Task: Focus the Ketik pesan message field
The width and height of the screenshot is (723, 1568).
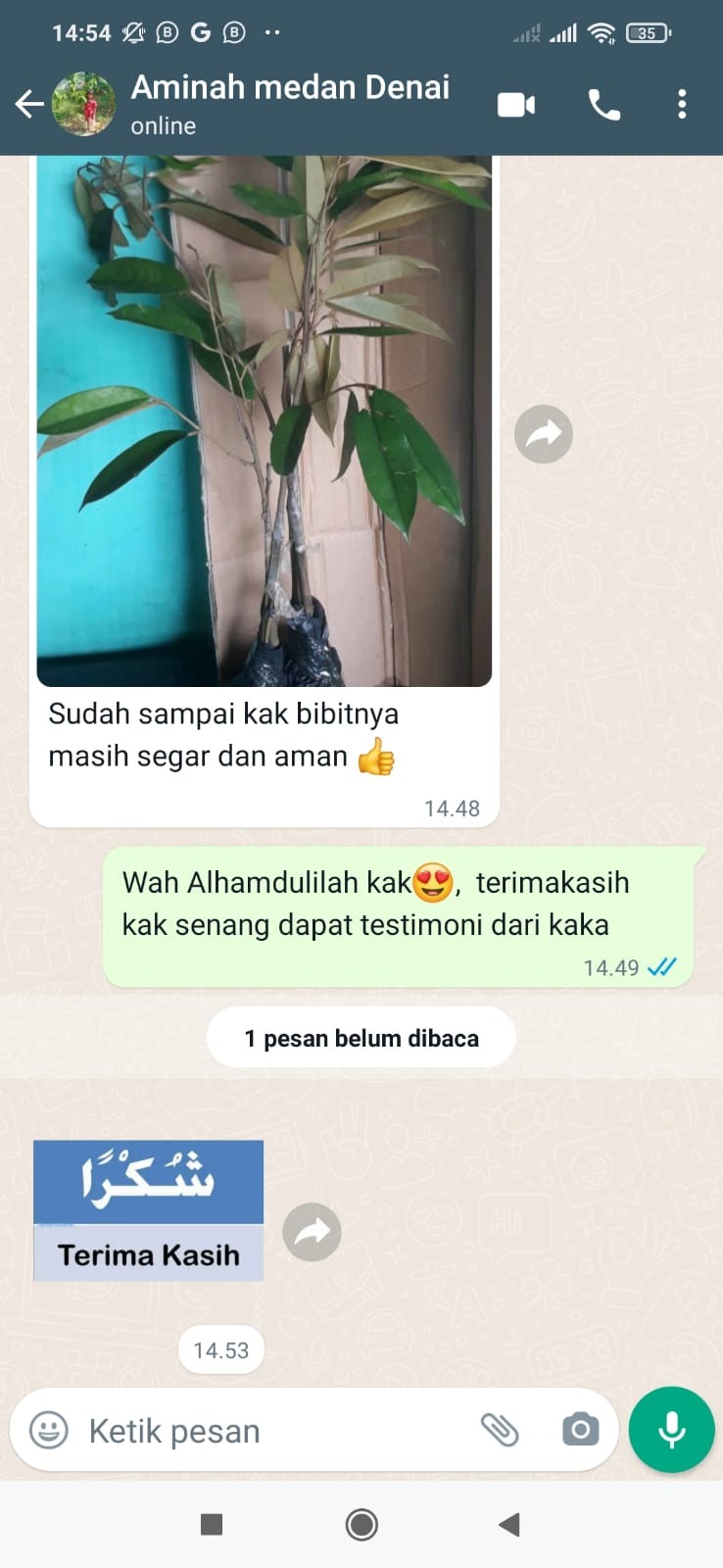Action: coord(265,1431)
